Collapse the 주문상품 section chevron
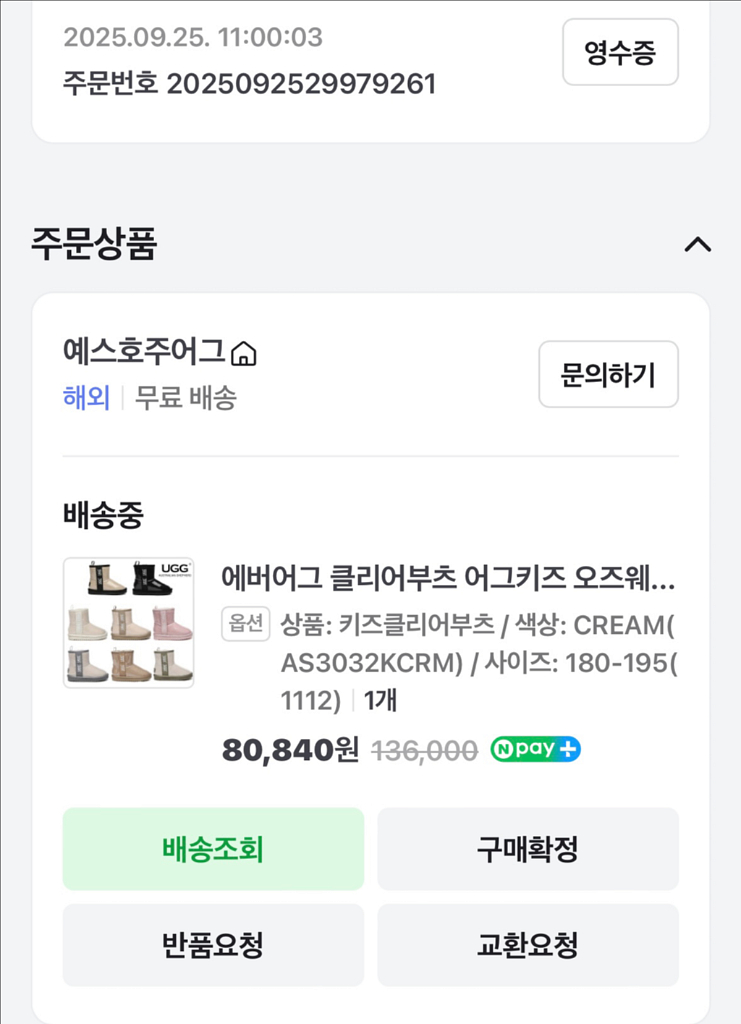The height and width of the screenshot is (1024, 741). click(x=700, y=242)
